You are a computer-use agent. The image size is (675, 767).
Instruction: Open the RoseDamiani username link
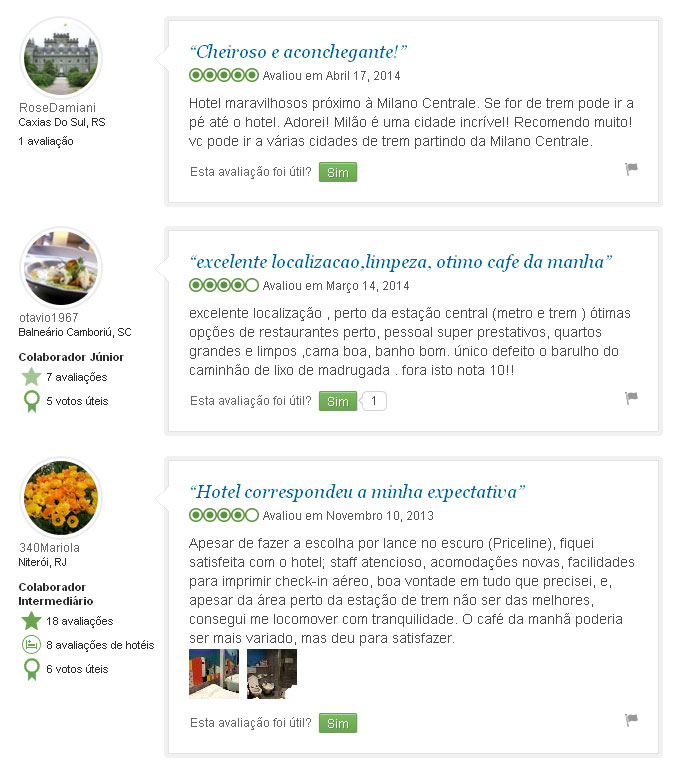pos(57,107)
